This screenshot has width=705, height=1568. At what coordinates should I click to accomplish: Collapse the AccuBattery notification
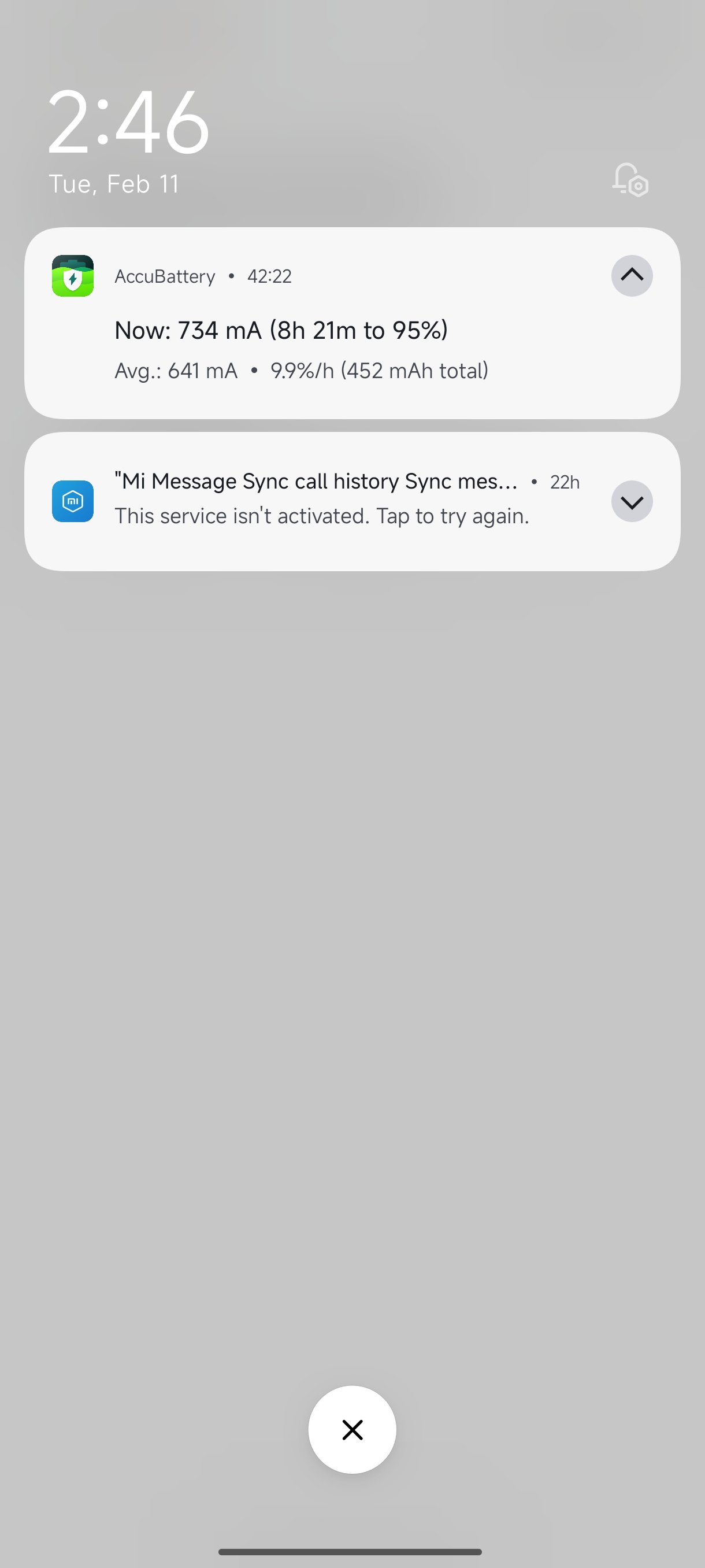pyautogui.click(x=632, y=276)
